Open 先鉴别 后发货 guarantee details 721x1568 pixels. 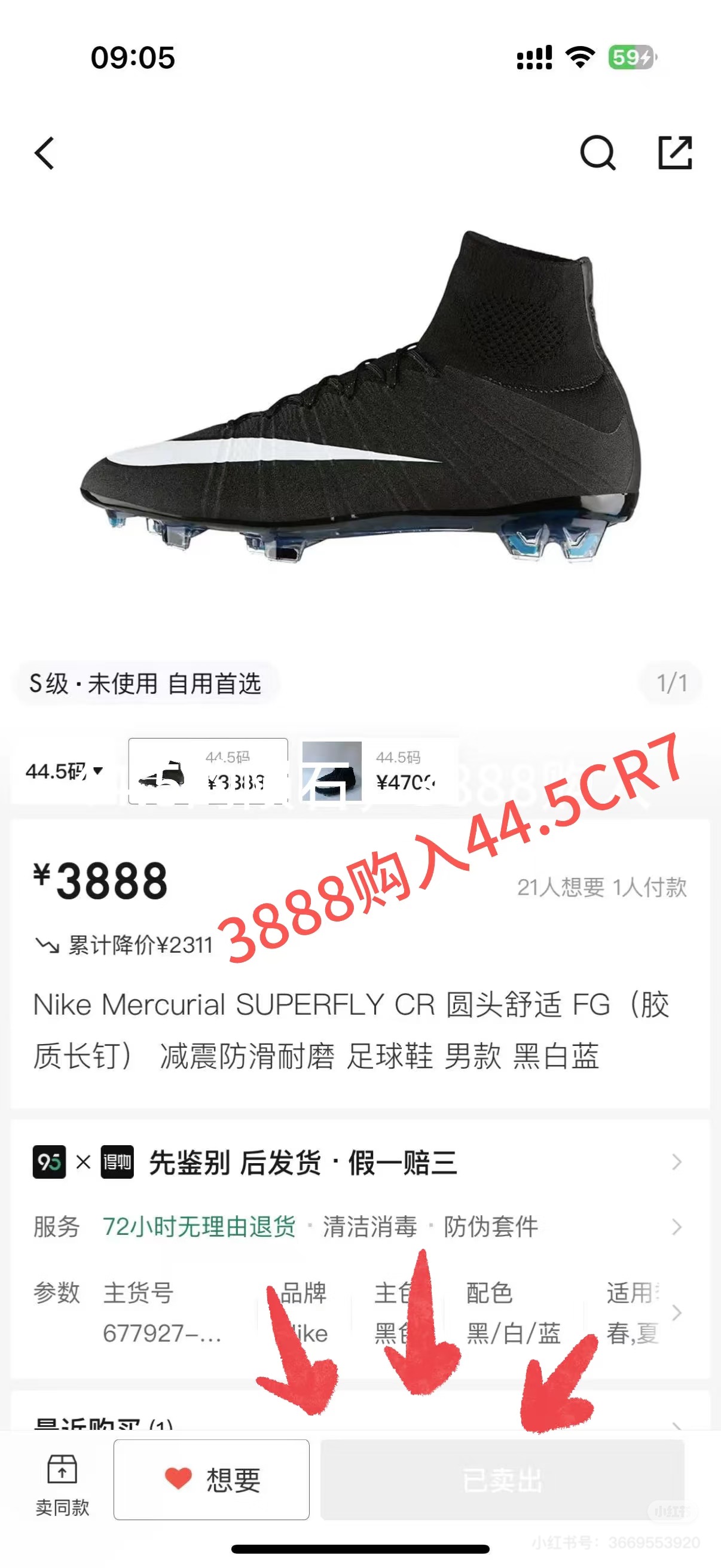pyautogui.click(x=358, y=1162)
